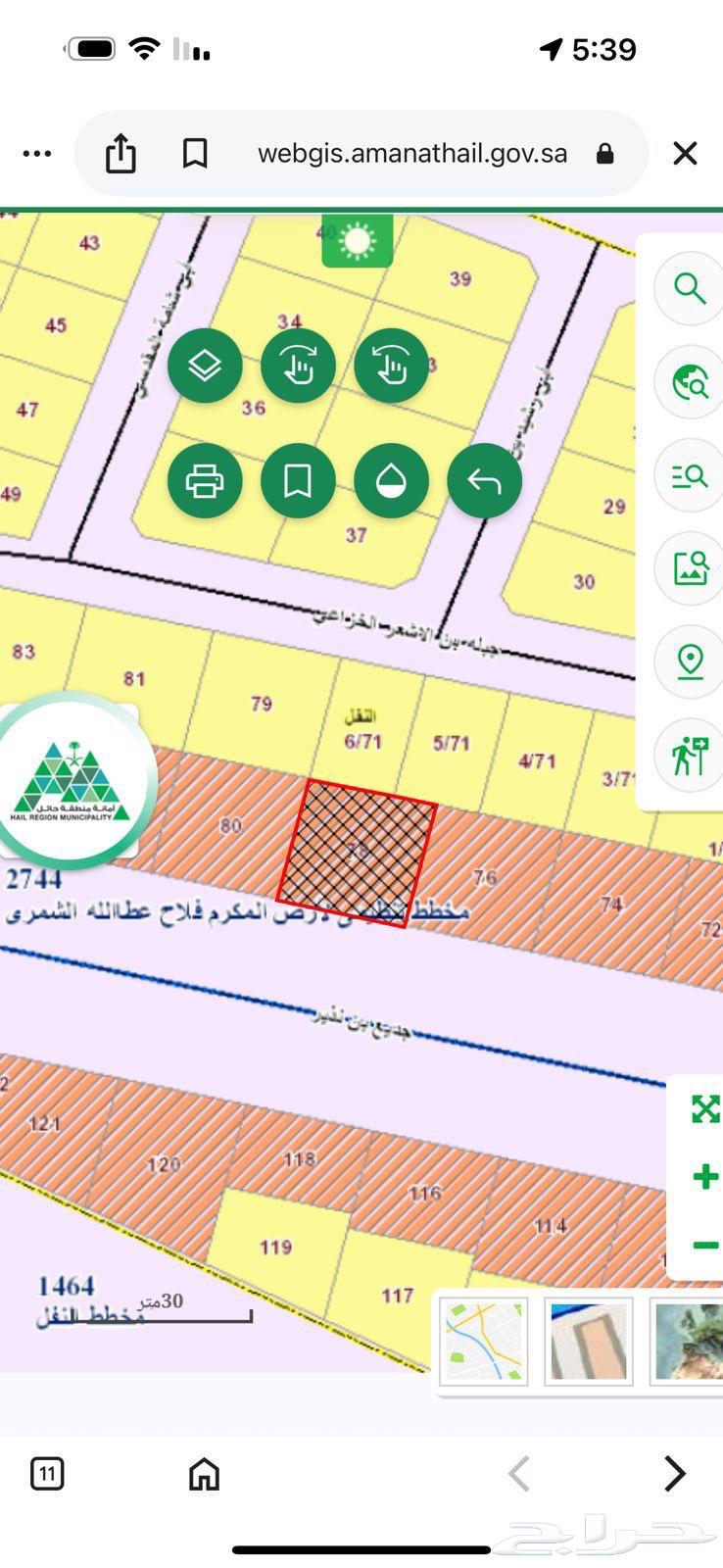Image resolution: width=723 pixels, height=1568 pixels.
Task: Open the layer transparency droplet tool
Action: 391,481
